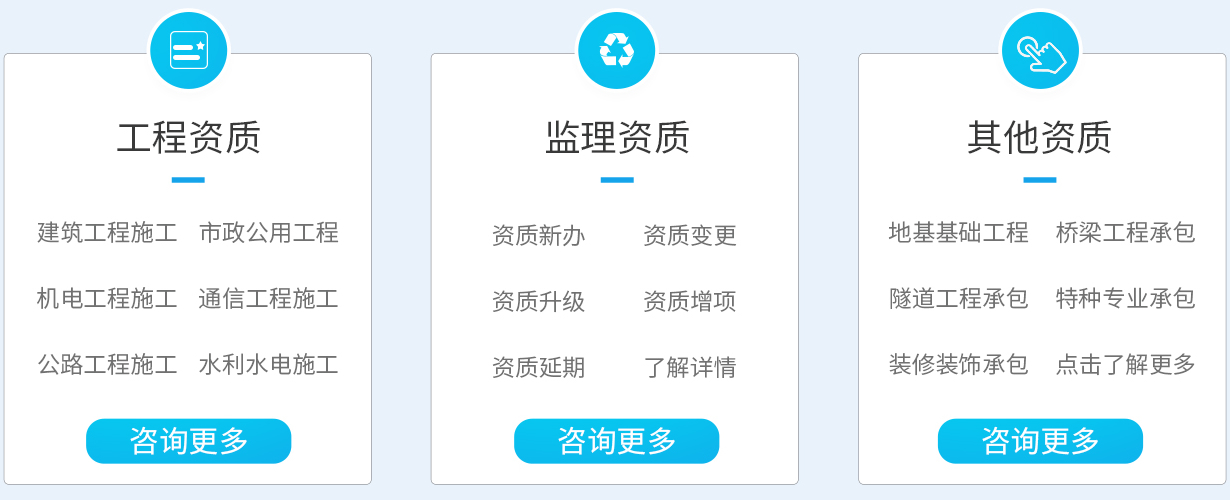1230x500 pixels.
Task: Select 桥梁工程承包
Action: [x=1125, y=233]
